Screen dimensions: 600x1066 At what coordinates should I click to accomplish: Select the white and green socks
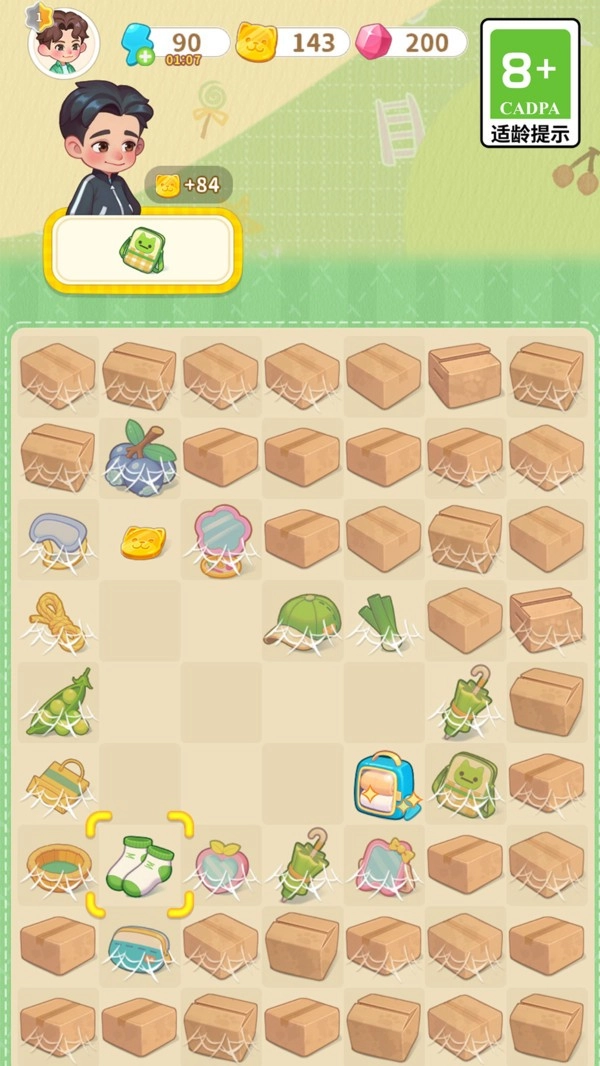coord(139,865)
